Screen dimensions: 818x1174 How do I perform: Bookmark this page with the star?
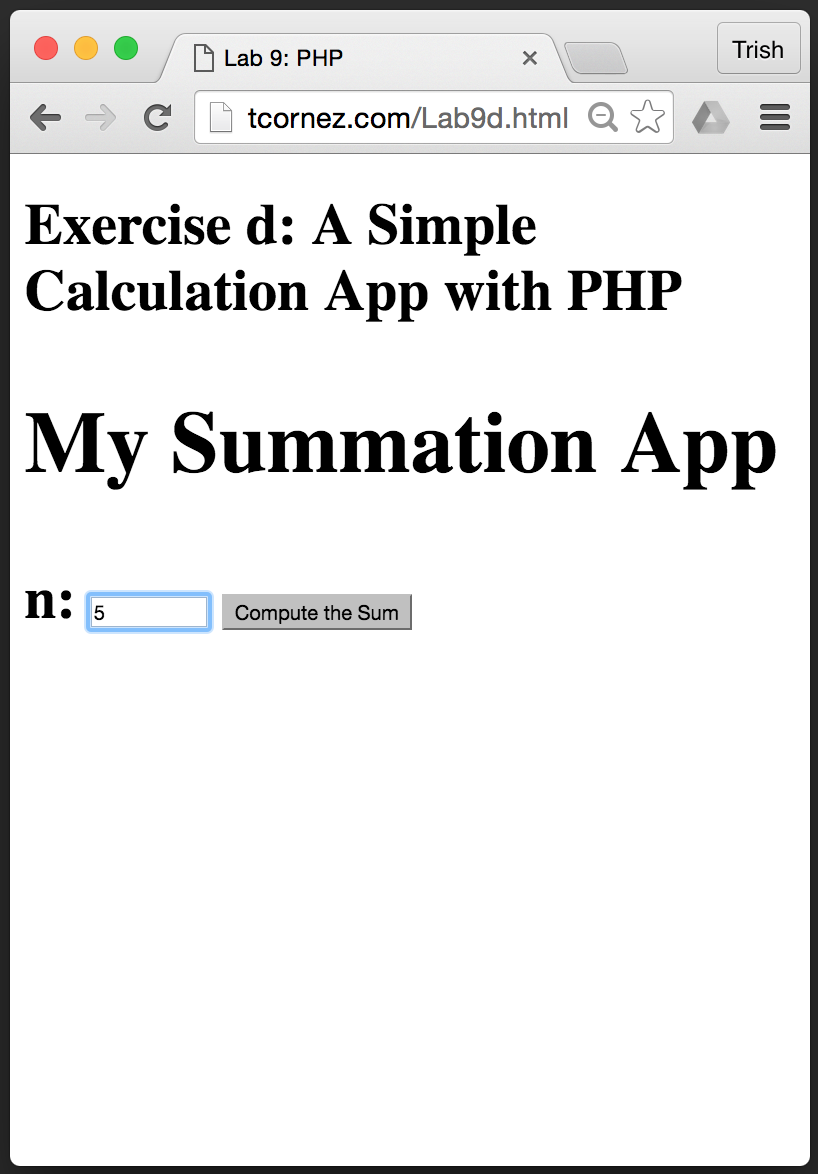click(x=648, y=118)
